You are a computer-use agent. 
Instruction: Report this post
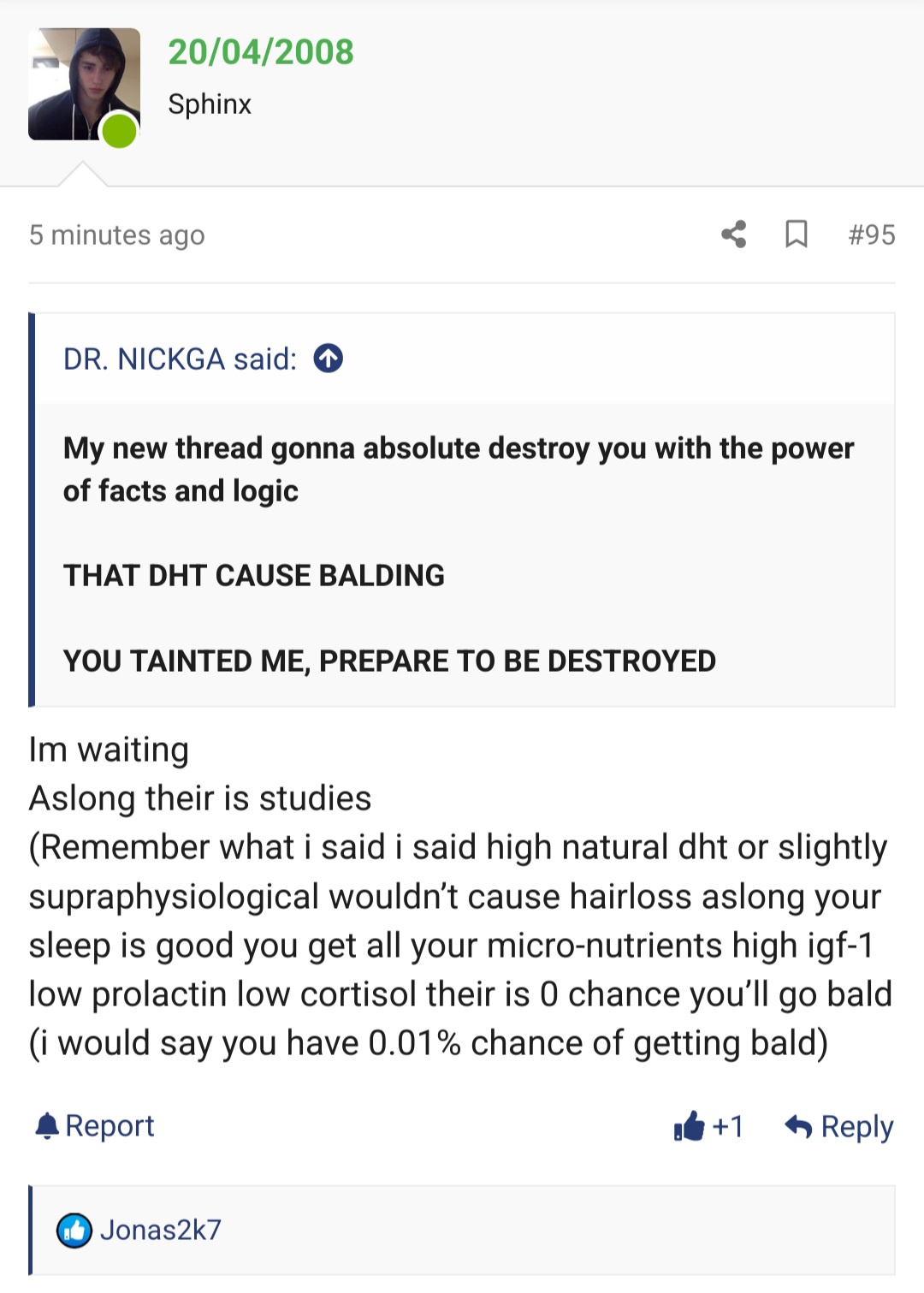(x=95, y=1126)
